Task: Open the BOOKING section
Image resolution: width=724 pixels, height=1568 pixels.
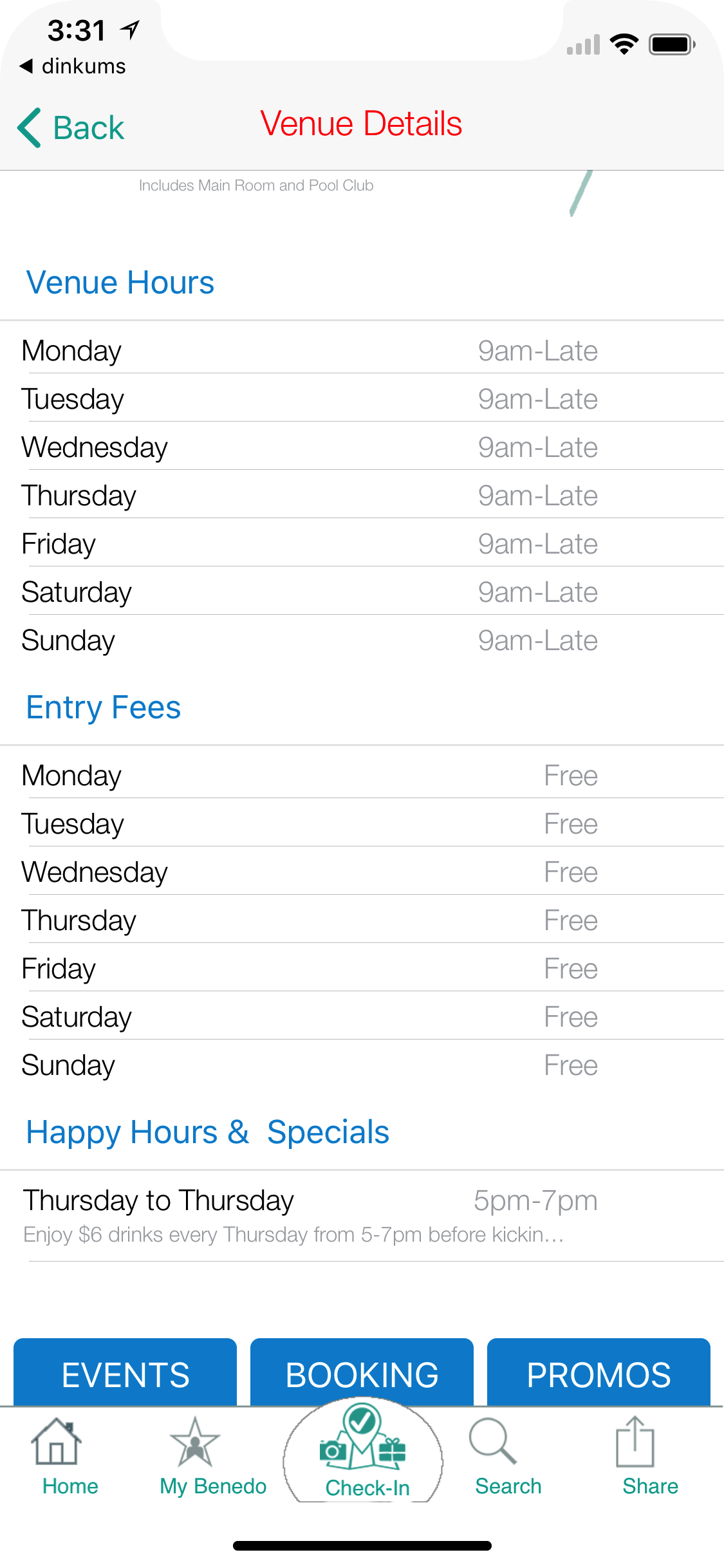Action: point(362,1374)
